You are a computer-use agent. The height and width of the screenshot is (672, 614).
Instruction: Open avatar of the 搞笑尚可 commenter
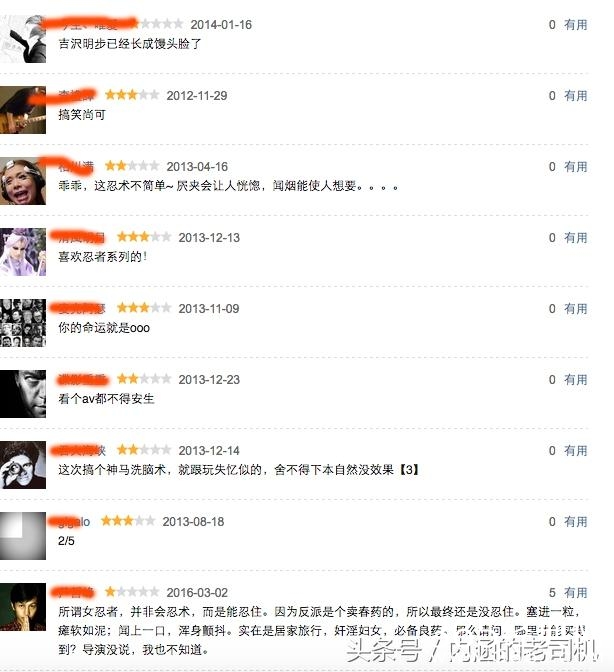click(23, 110)
